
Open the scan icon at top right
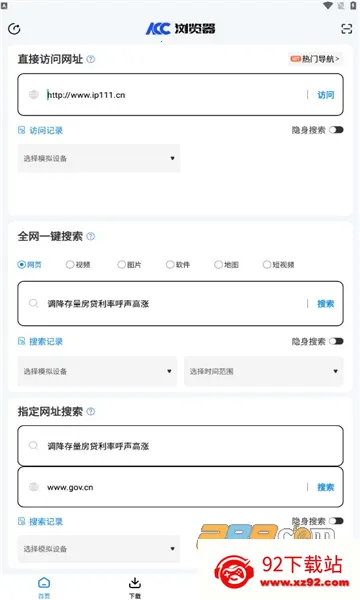click(x=347, y=29)
